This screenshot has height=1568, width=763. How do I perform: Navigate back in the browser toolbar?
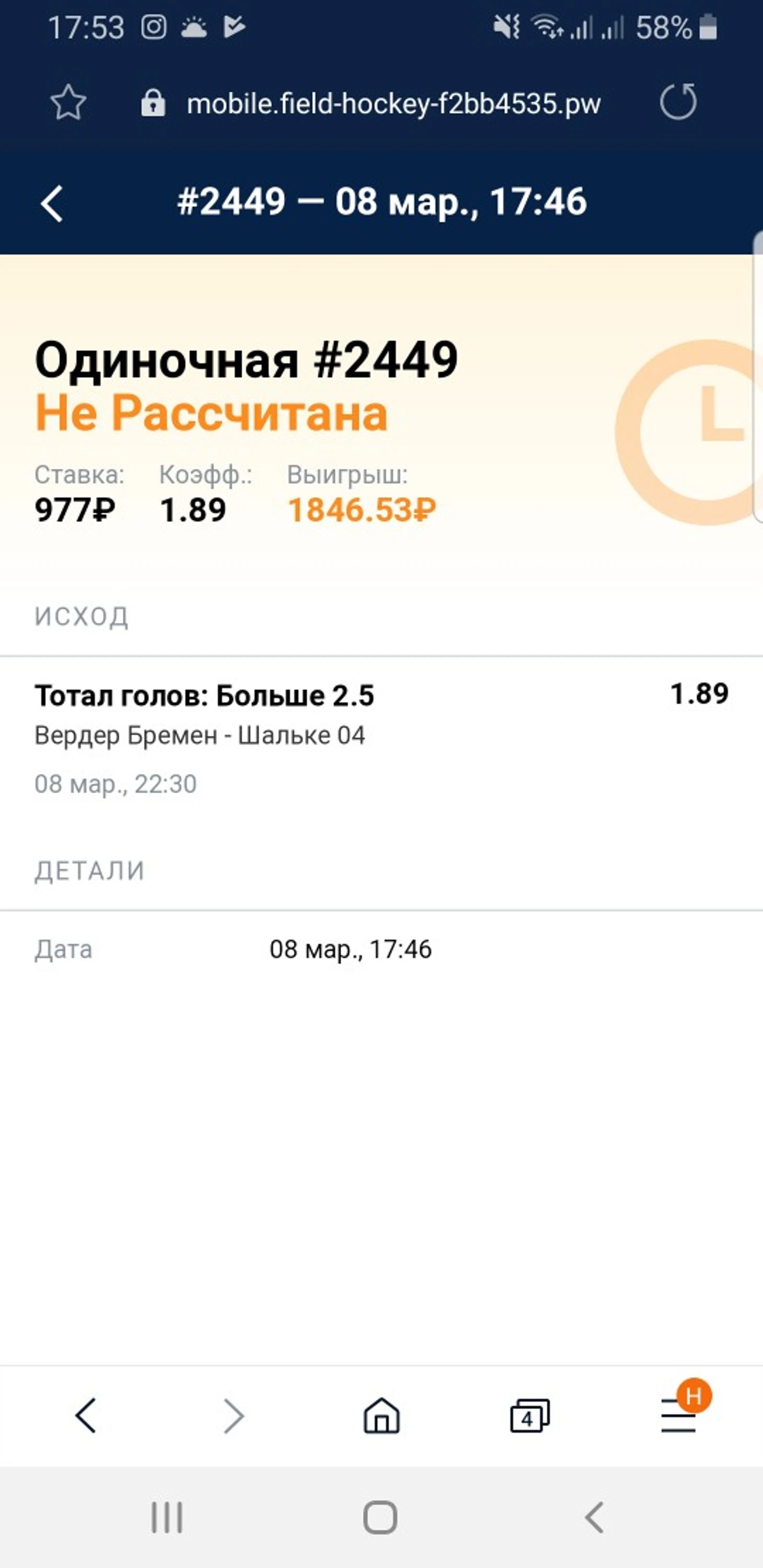pyautogui.click(x=86, y=1416)
